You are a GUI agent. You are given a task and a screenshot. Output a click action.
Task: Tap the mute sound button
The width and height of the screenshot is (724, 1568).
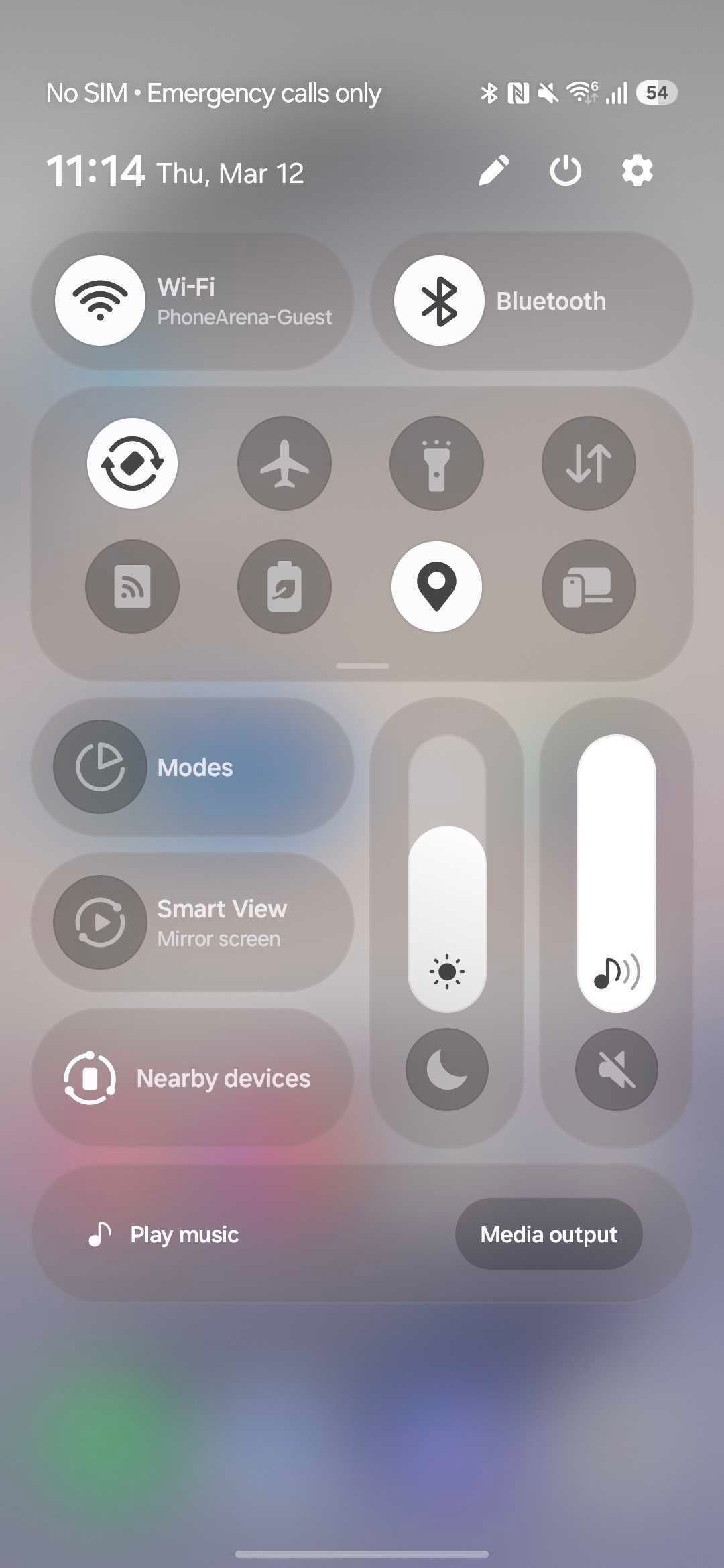617,1069
